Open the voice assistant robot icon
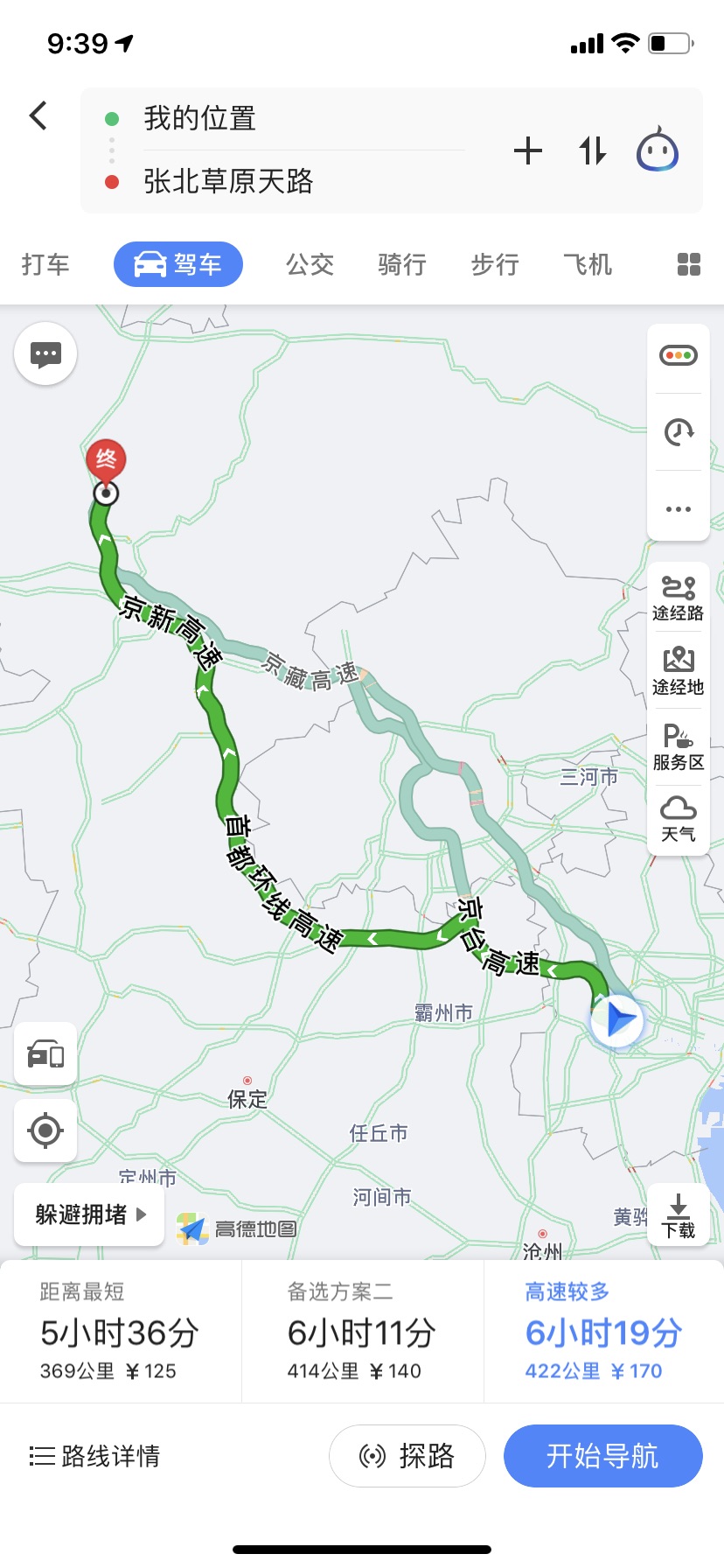Screen dimensions: 724x1568 pyautogui.click(x=657, y=150)
